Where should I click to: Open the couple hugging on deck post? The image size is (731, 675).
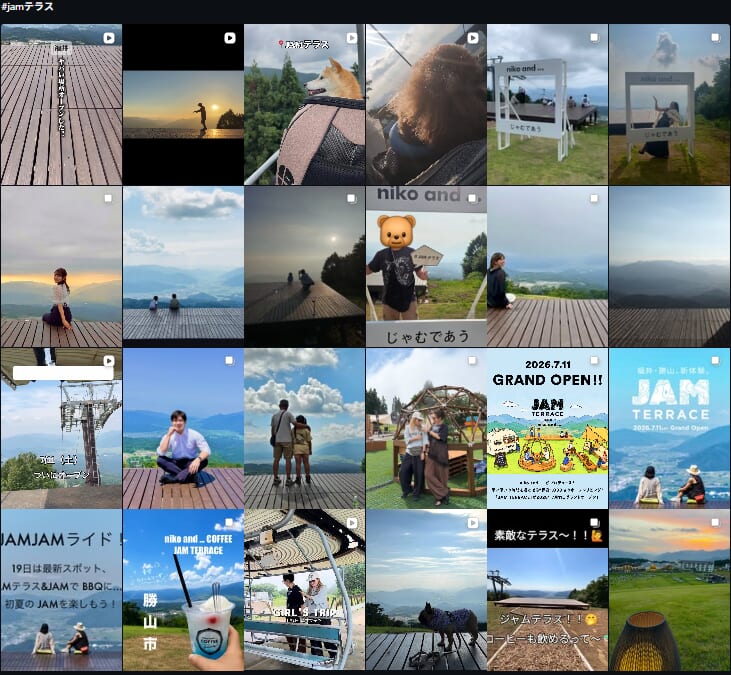304,428
